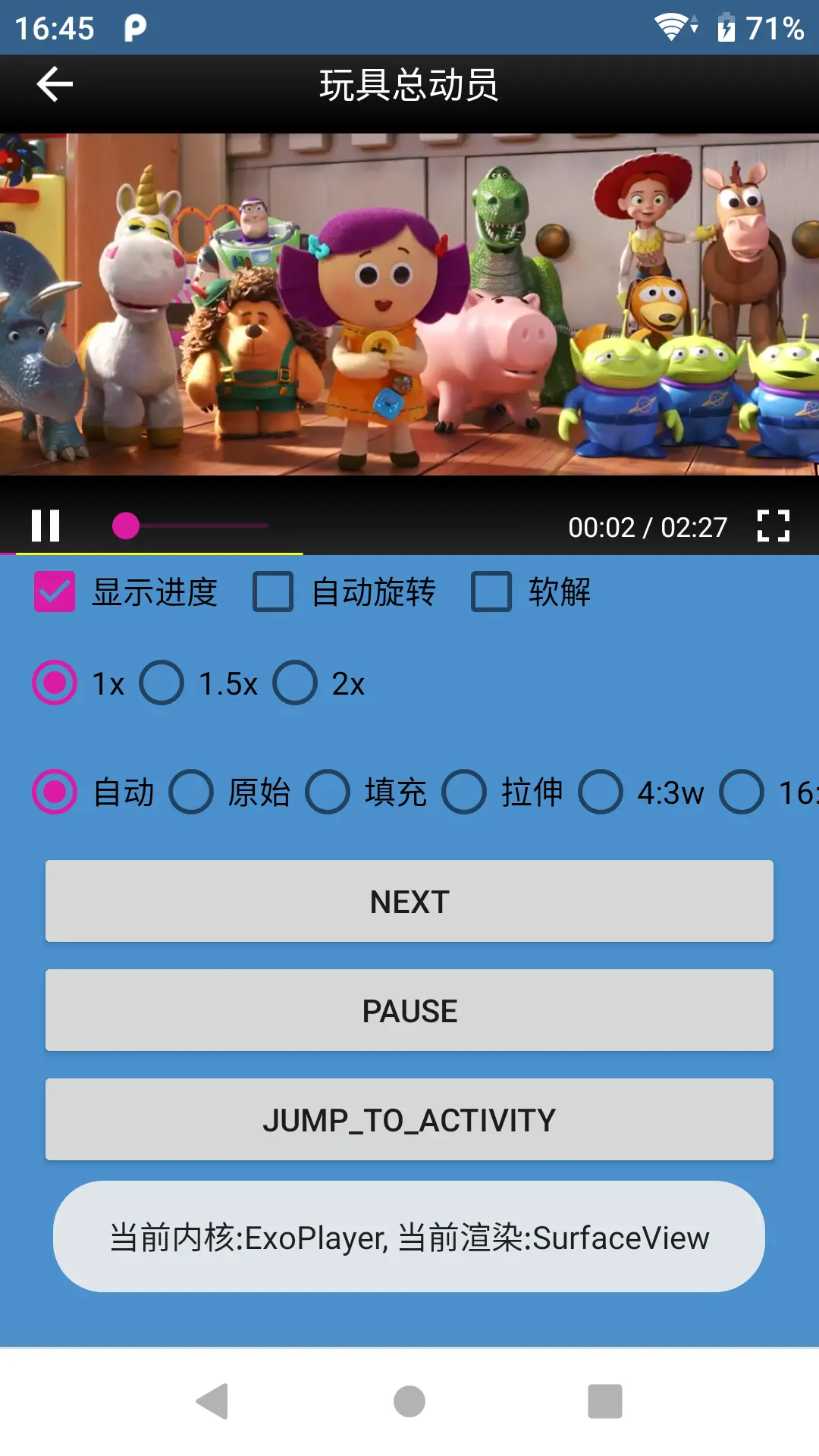Enter fullscreen mode
This screenshot has height=1456, width=819.
773,526
